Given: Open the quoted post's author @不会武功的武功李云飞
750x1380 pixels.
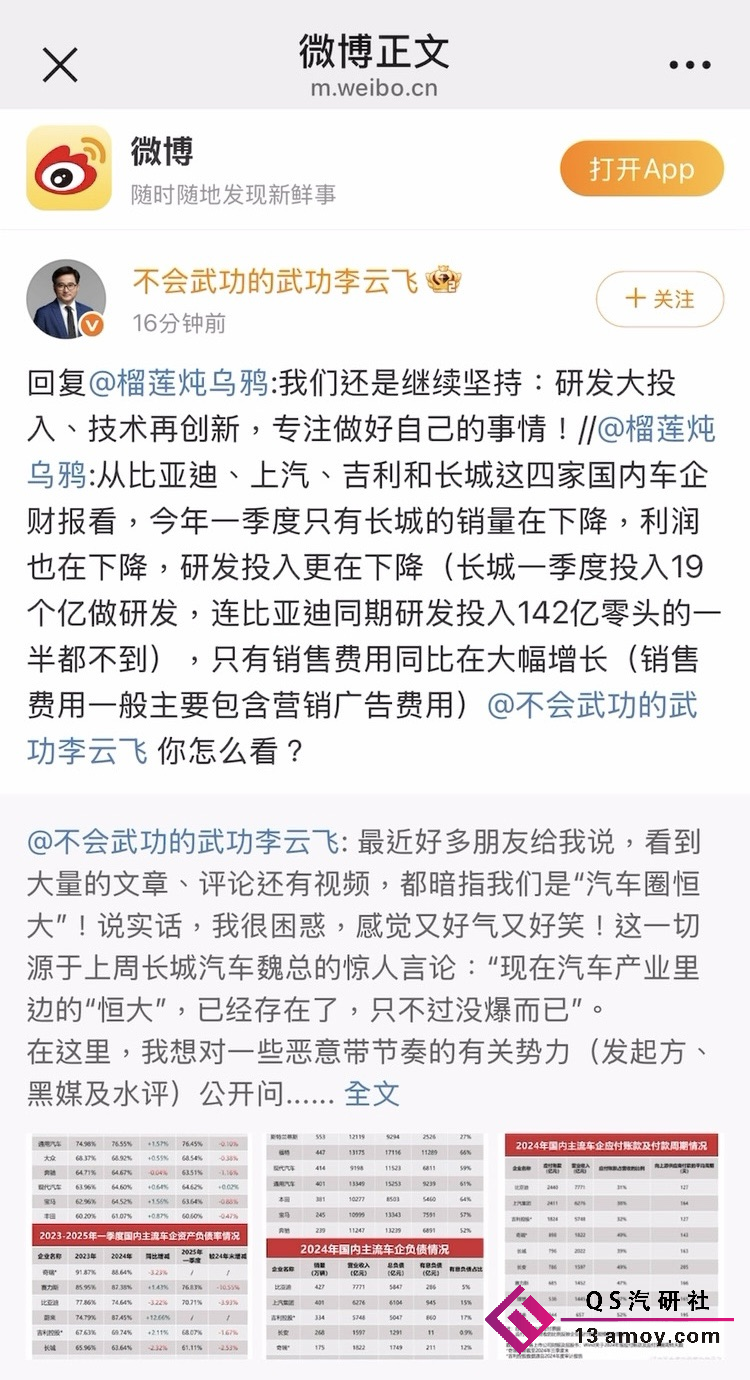Looking at the screenshot, I should [x=183, y=842].
